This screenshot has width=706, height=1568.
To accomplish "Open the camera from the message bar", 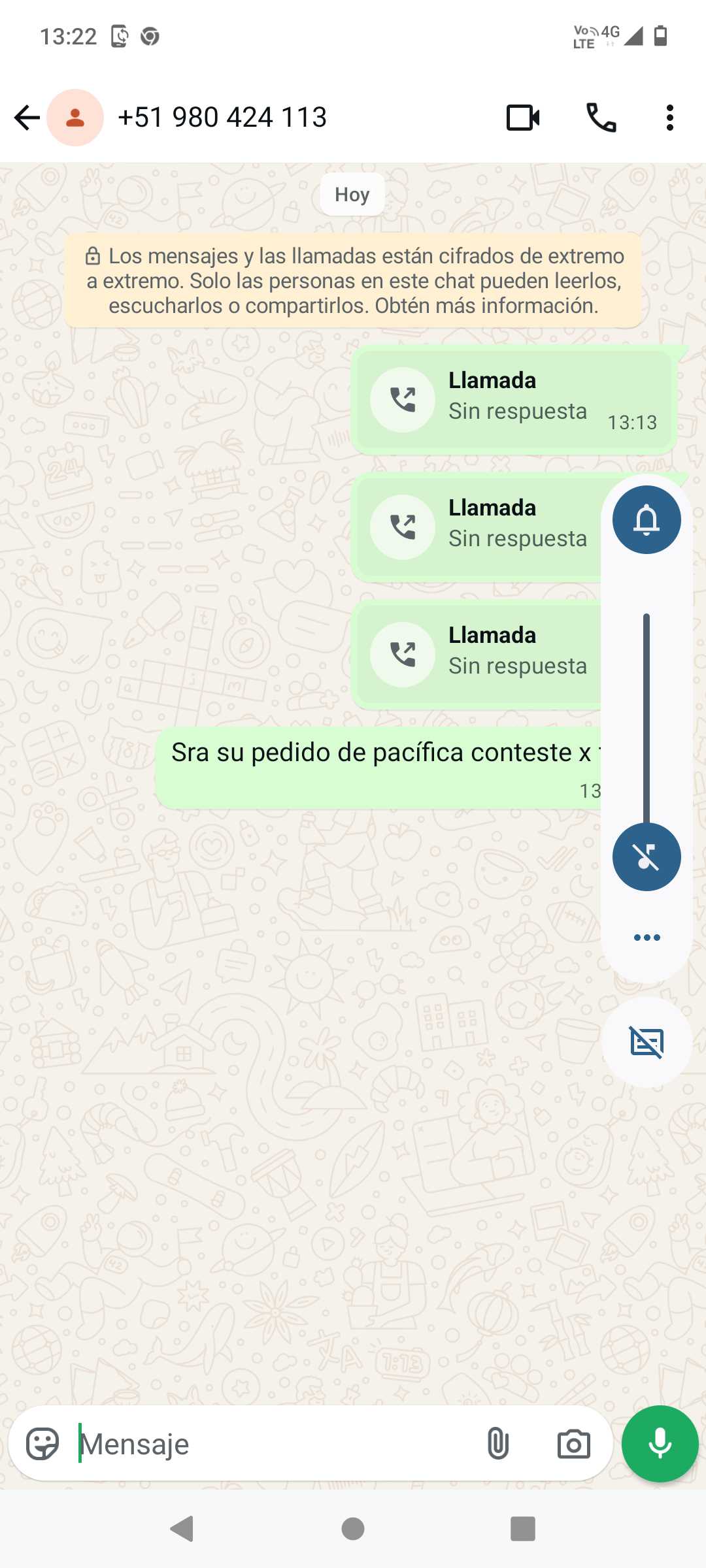I will coord(573,1444).
